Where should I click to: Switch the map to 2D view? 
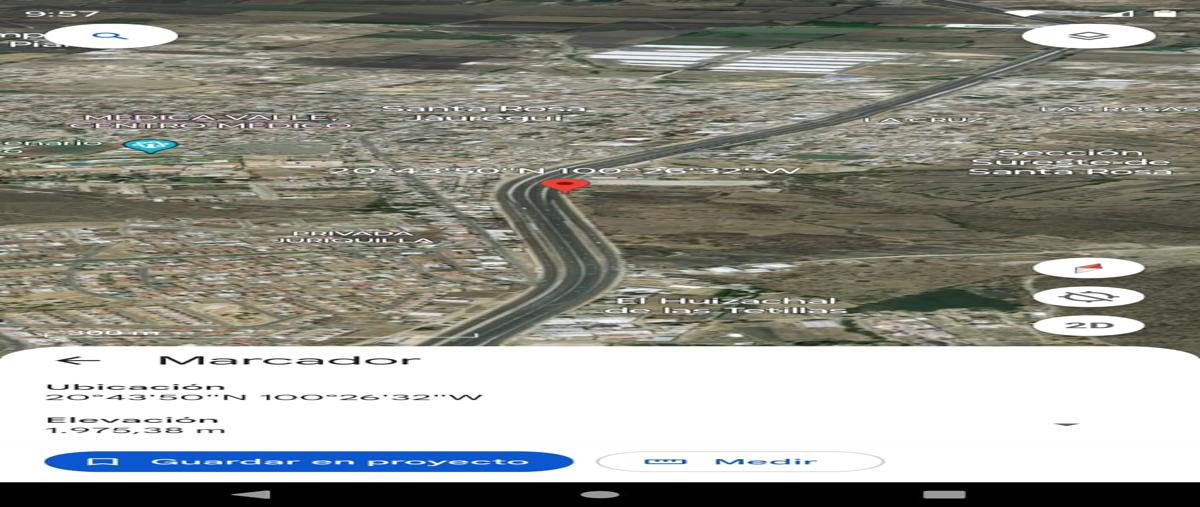(x=1087, y=326)
